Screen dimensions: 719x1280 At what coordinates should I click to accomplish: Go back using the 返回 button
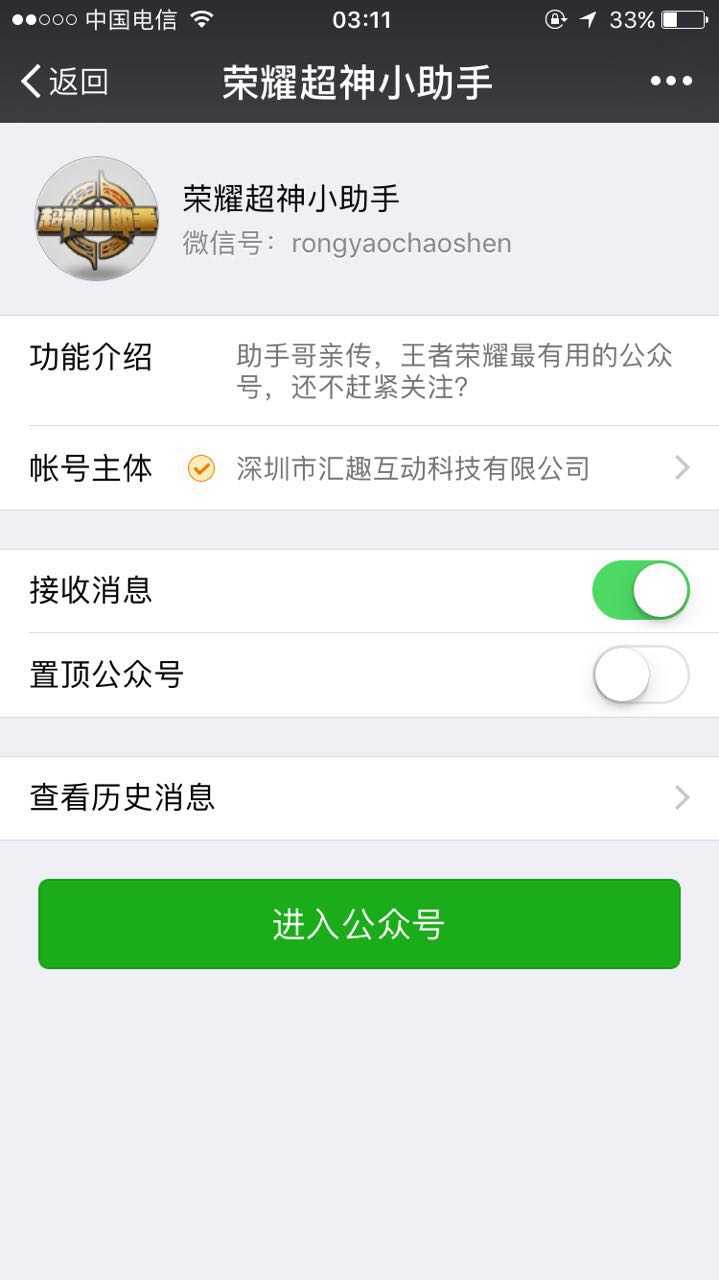pos(64,81)
